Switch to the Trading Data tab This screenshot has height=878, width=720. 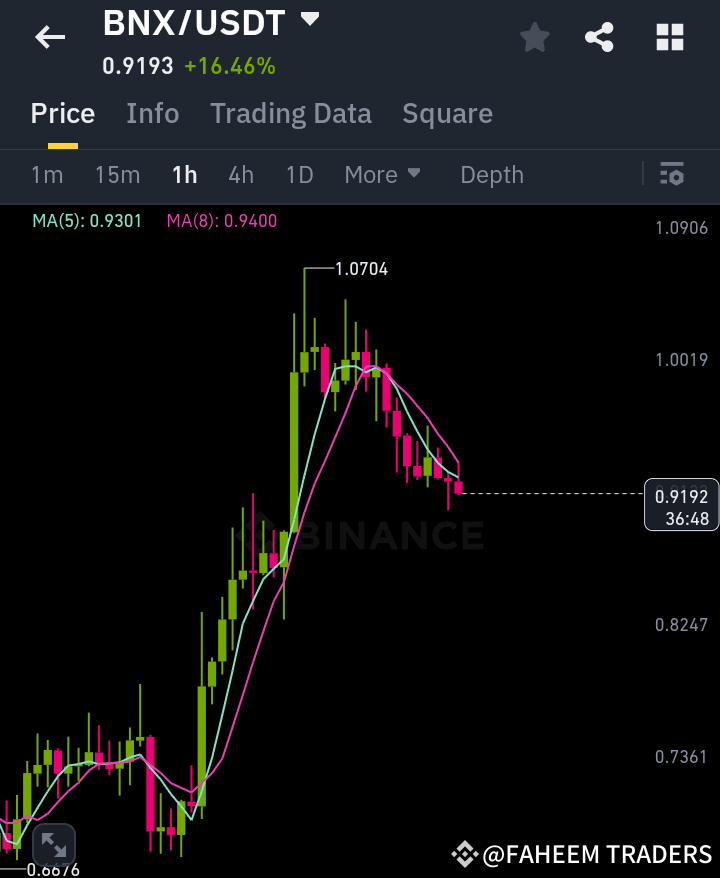point(290,113)
